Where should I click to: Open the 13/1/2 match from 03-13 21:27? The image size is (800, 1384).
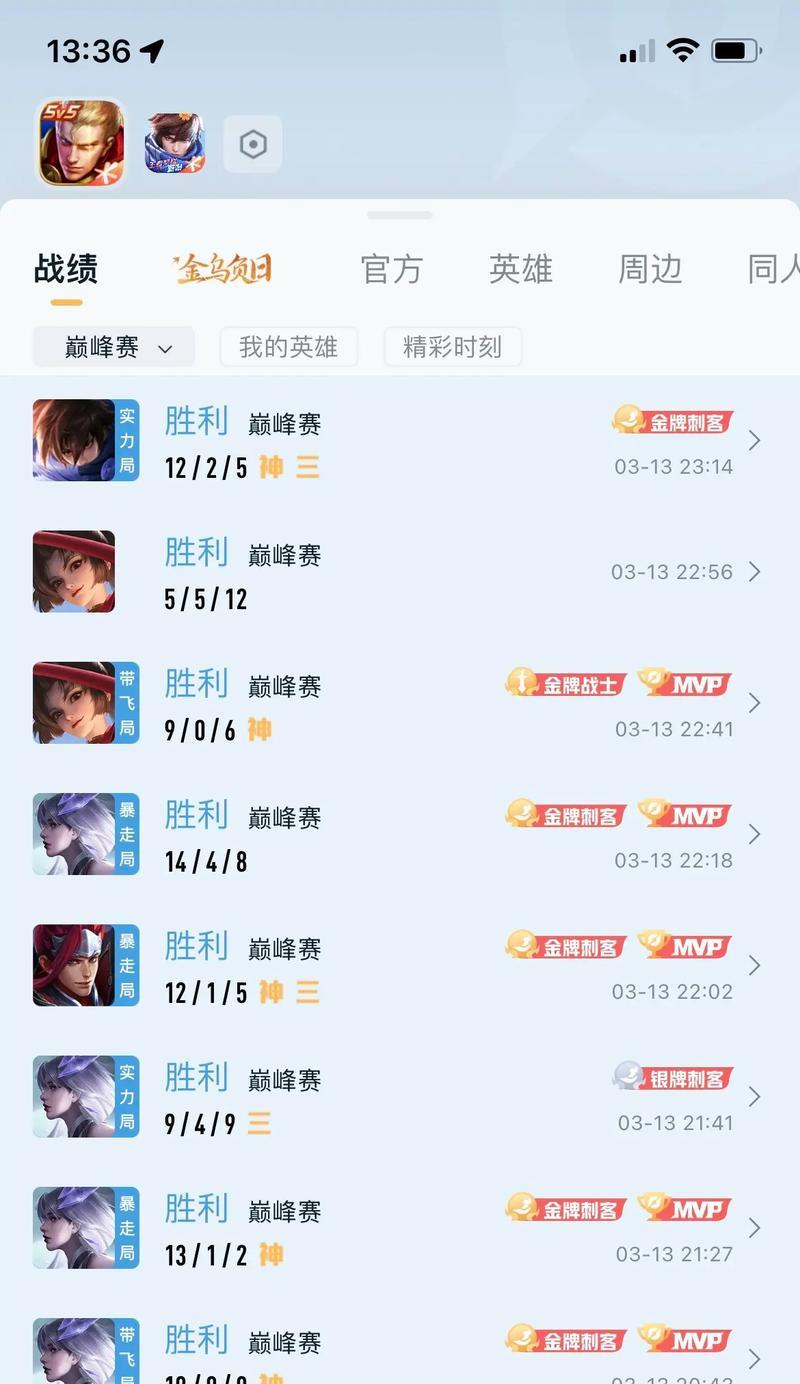[400, 1228]
